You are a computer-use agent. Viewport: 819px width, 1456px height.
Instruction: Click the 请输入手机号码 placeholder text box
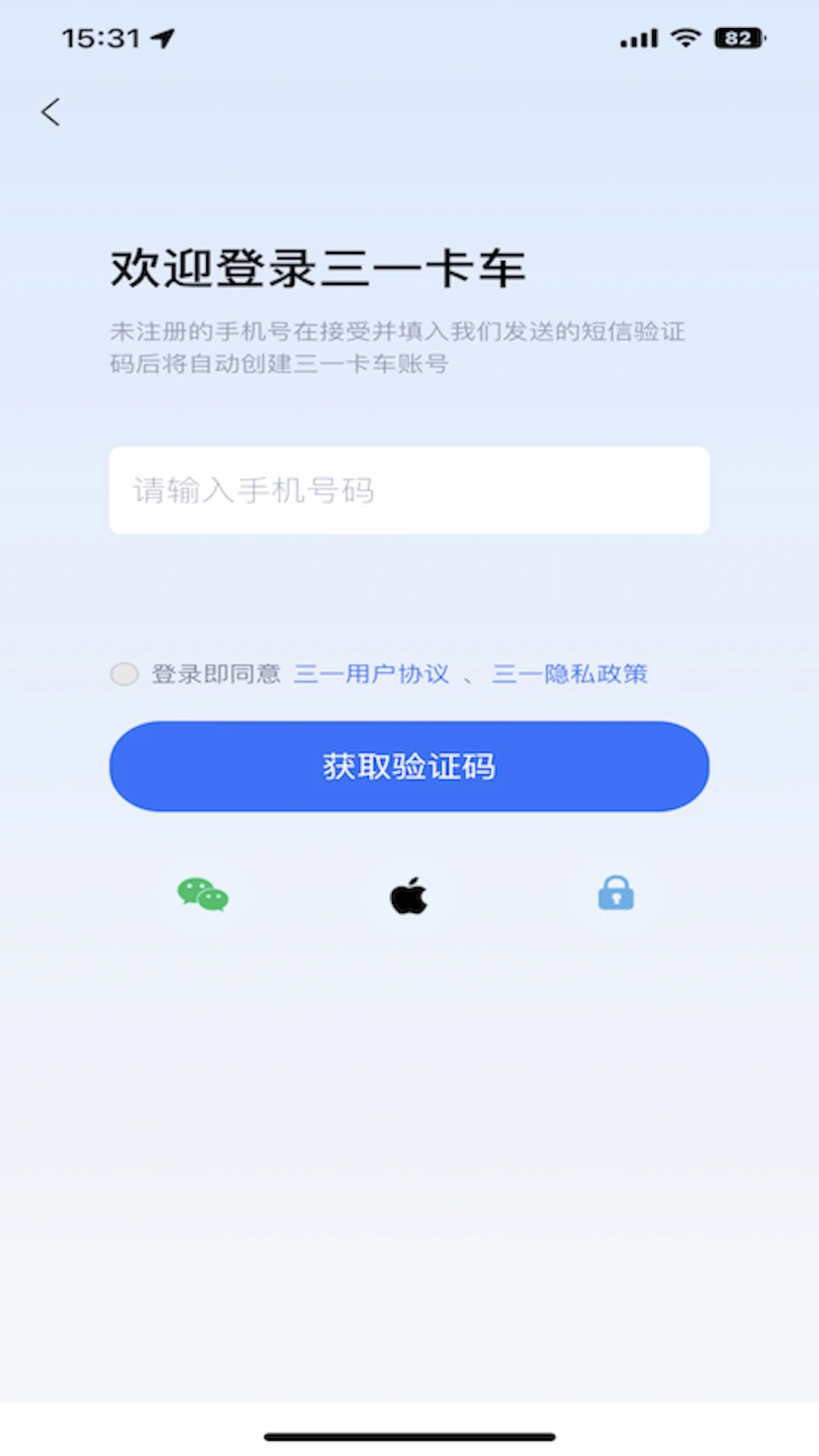[409, 490]
